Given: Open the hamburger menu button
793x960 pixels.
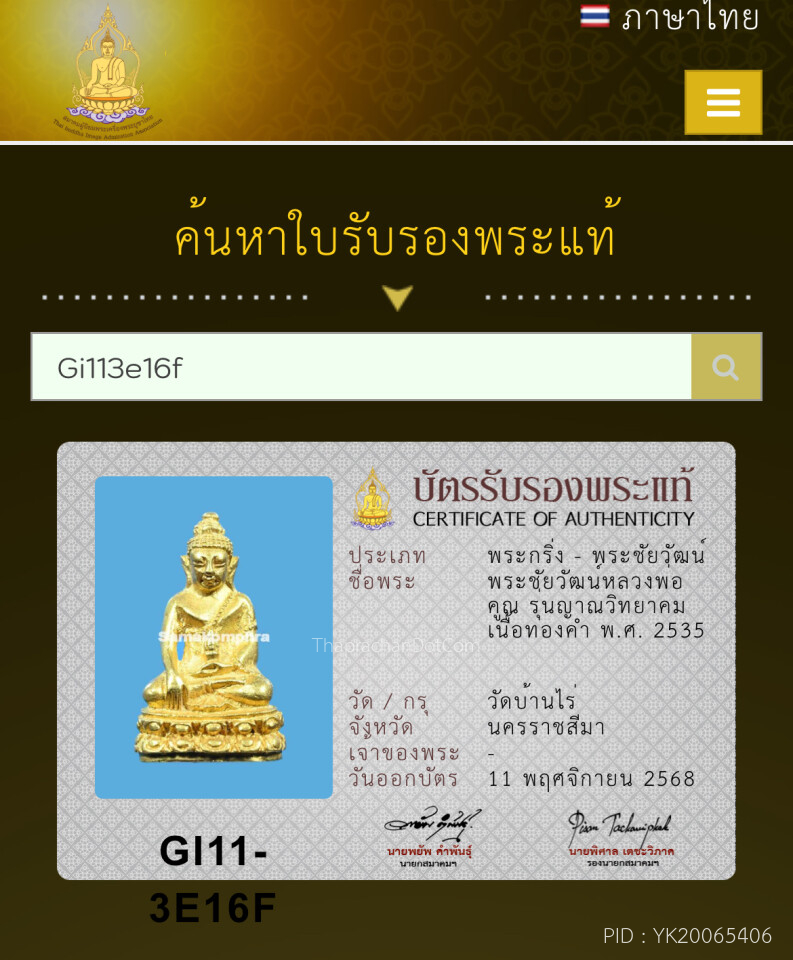Looking at the screenshot, I should 723,102.
